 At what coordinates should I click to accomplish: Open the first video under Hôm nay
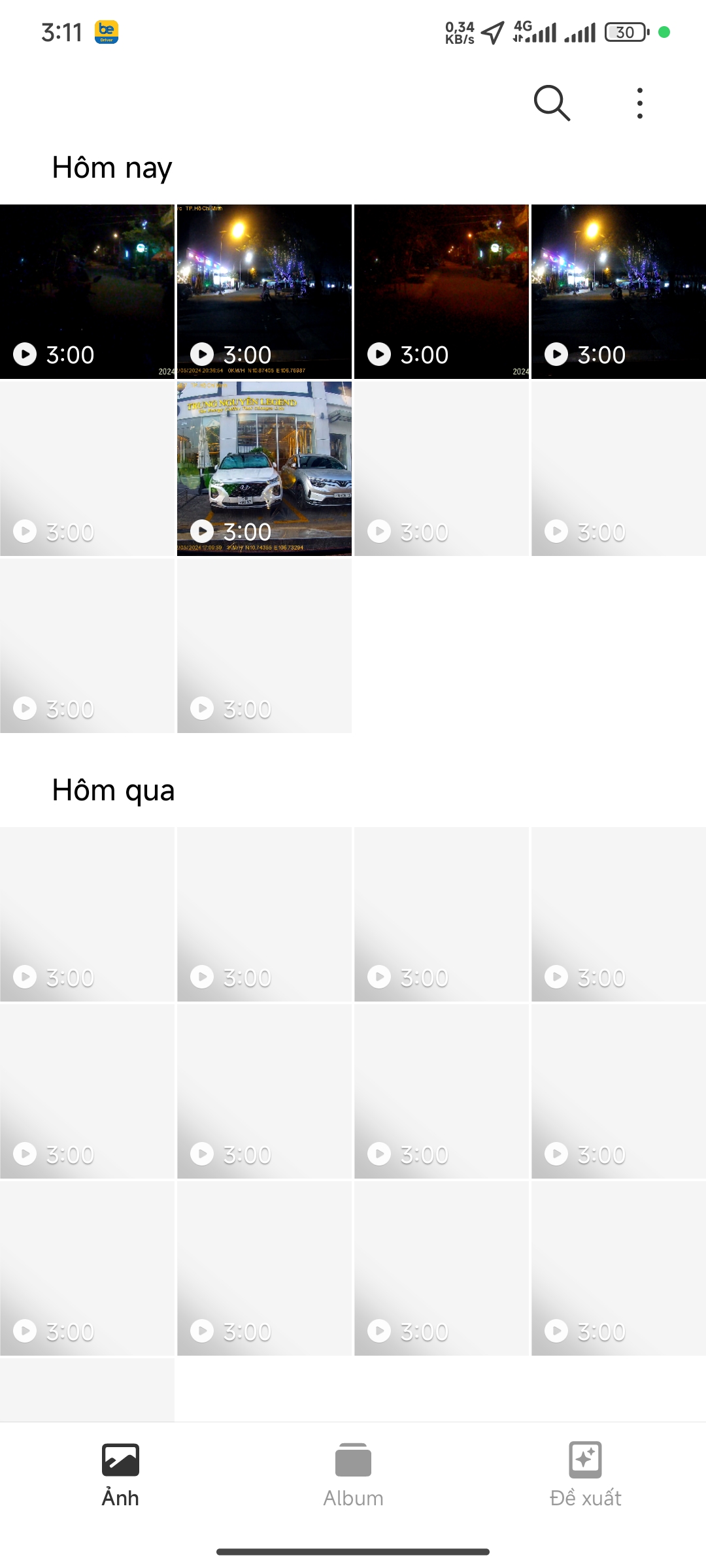coord(87,291)
